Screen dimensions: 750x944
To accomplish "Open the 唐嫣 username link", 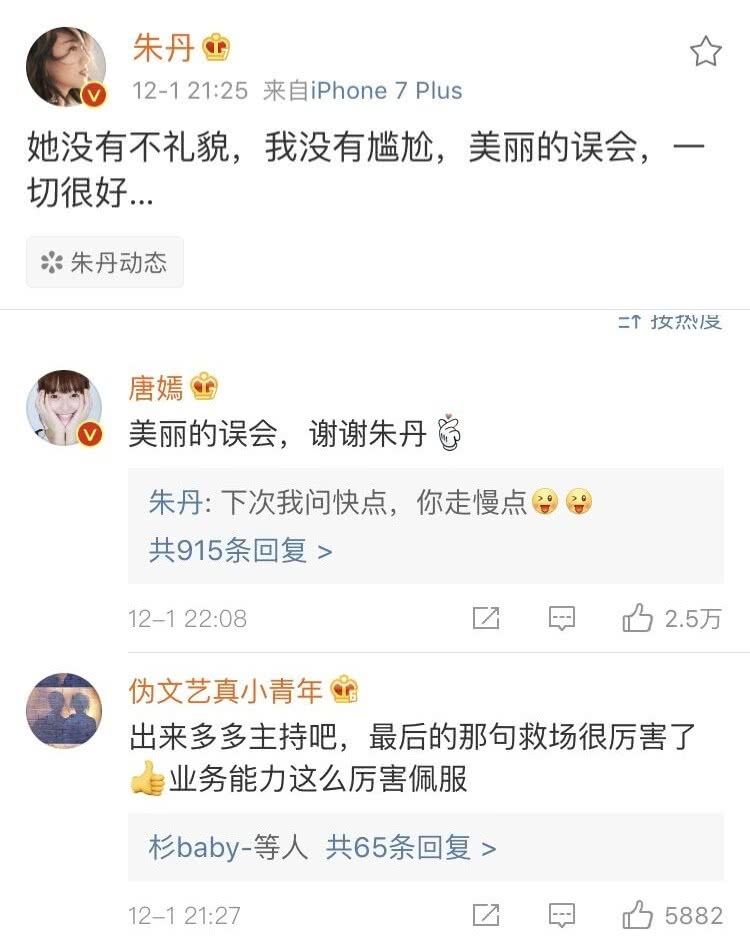I will tap(156, 387).
